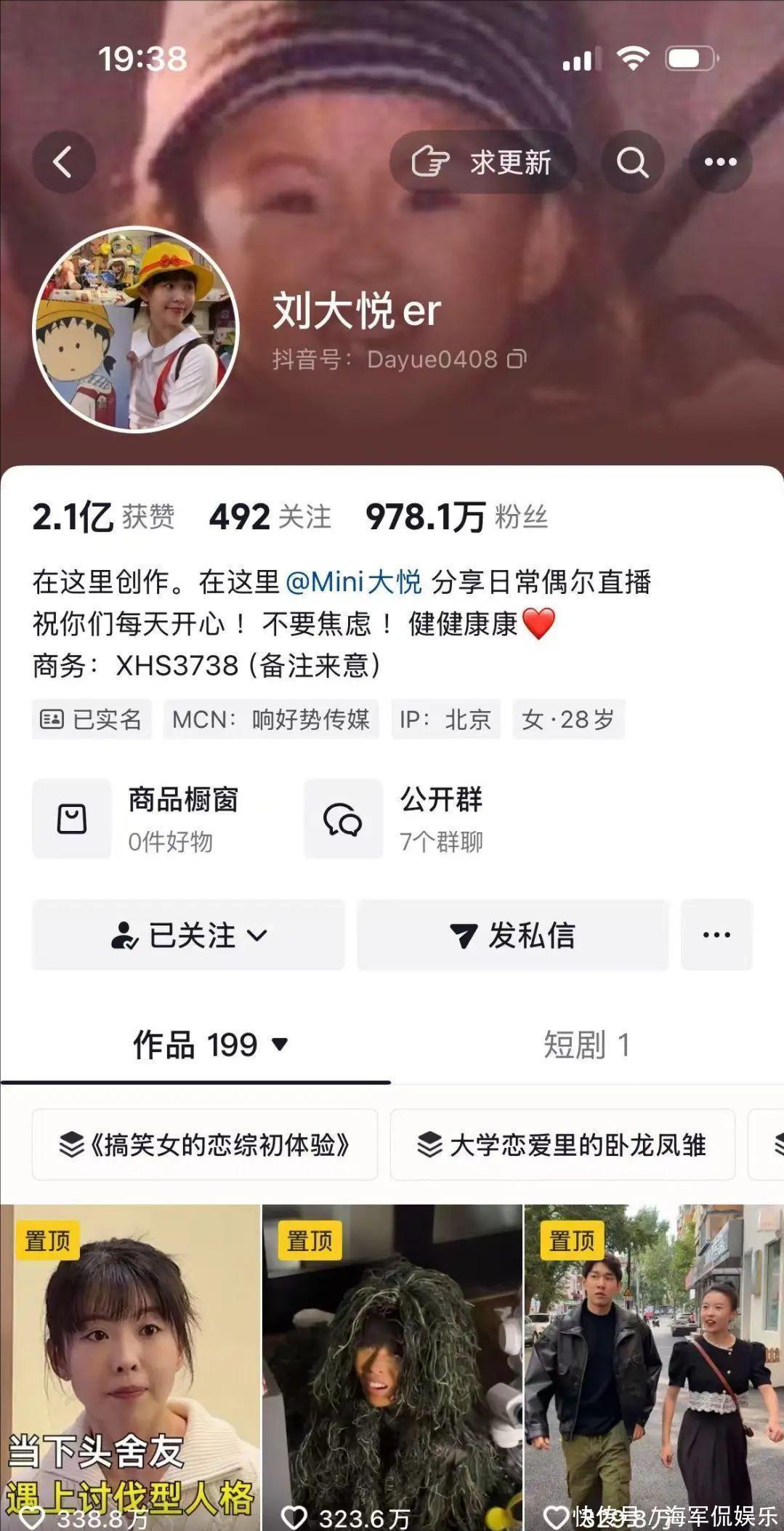Image resolution: width=784 pixels, height=1531 pixels.
Task: Open search on this profile
Action: coord(633,162)
